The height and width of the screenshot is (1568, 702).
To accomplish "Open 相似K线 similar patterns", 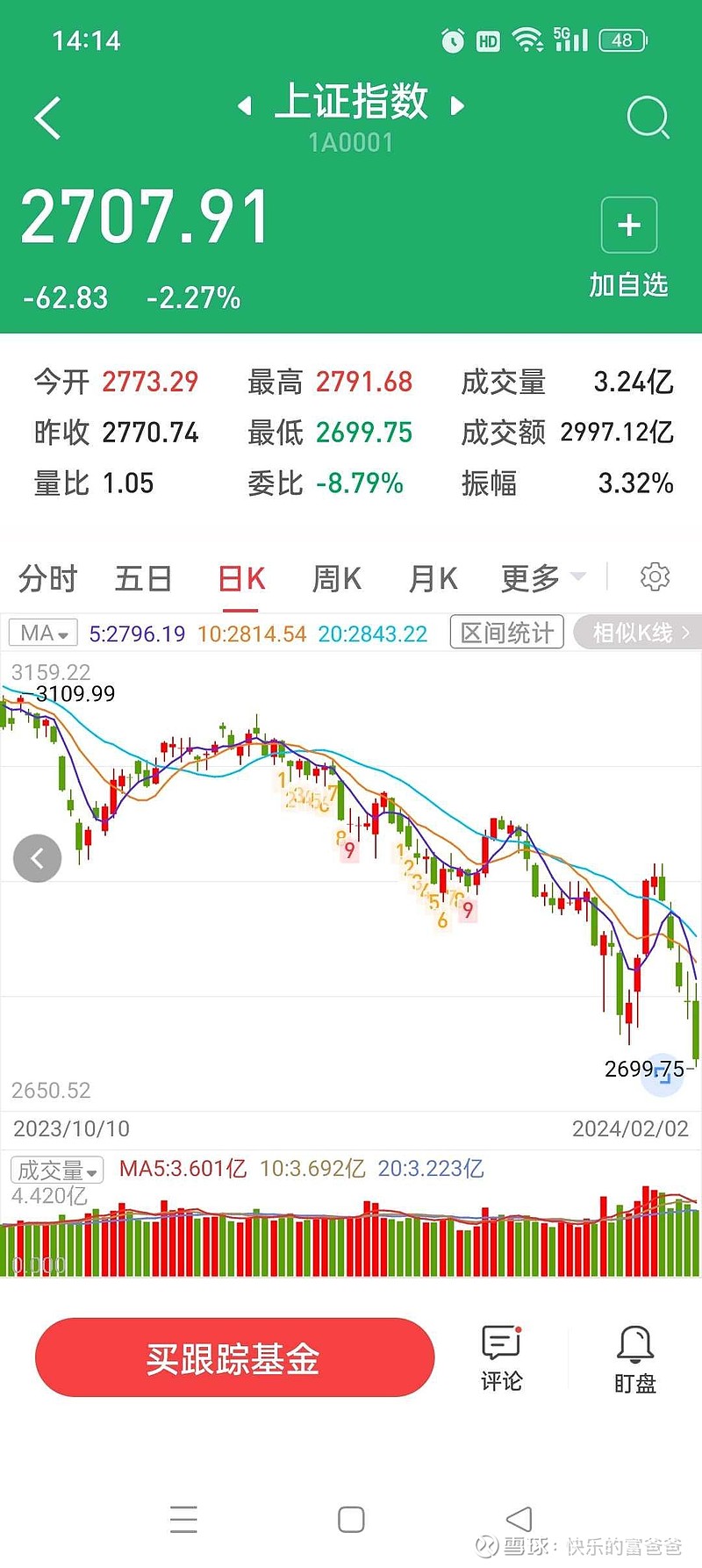I will click(638, 633).
